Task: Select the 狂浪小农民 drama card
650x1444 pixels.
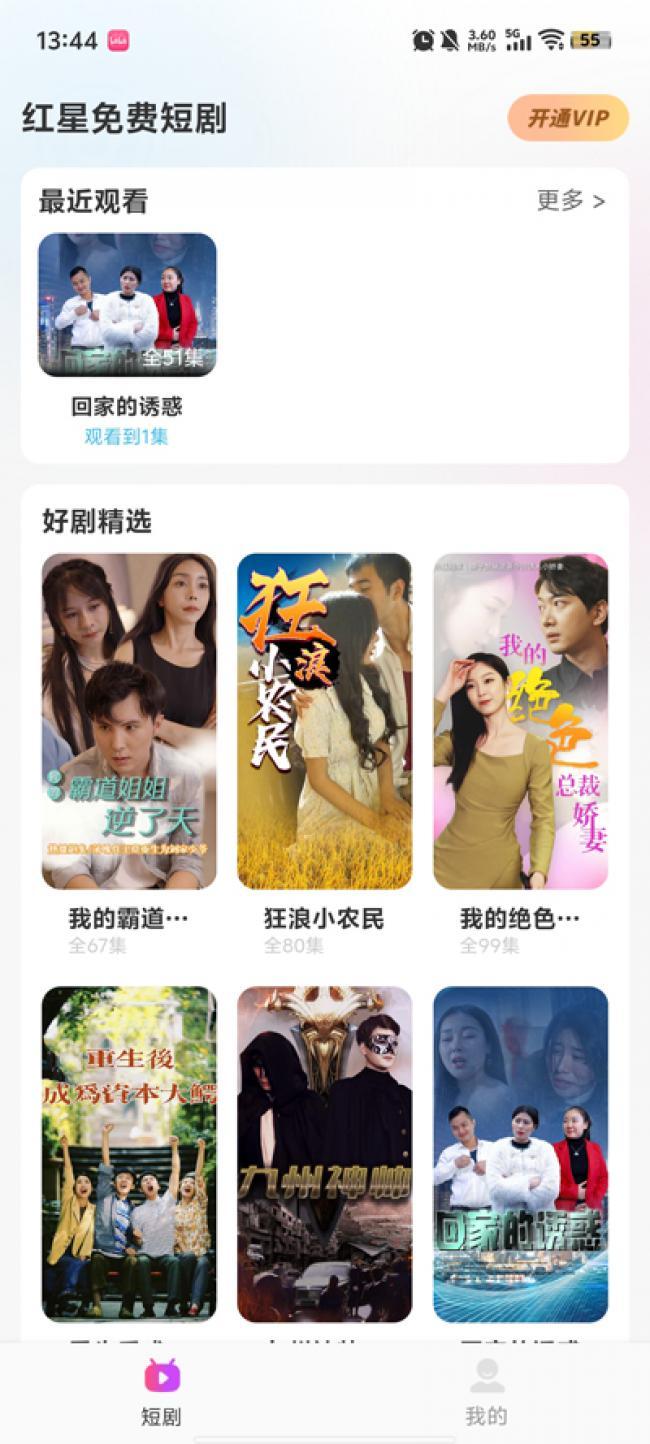Action: [324, 721]
